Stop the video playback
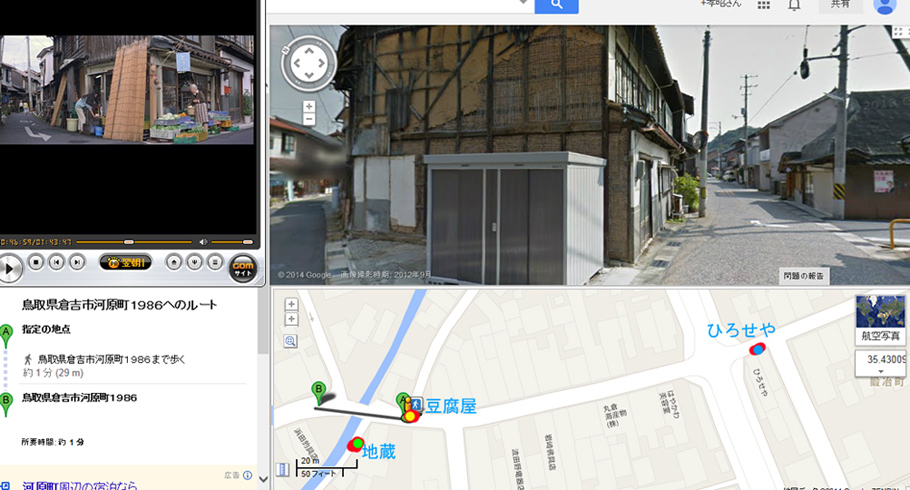910x490 pixels. tap(36, 262)
